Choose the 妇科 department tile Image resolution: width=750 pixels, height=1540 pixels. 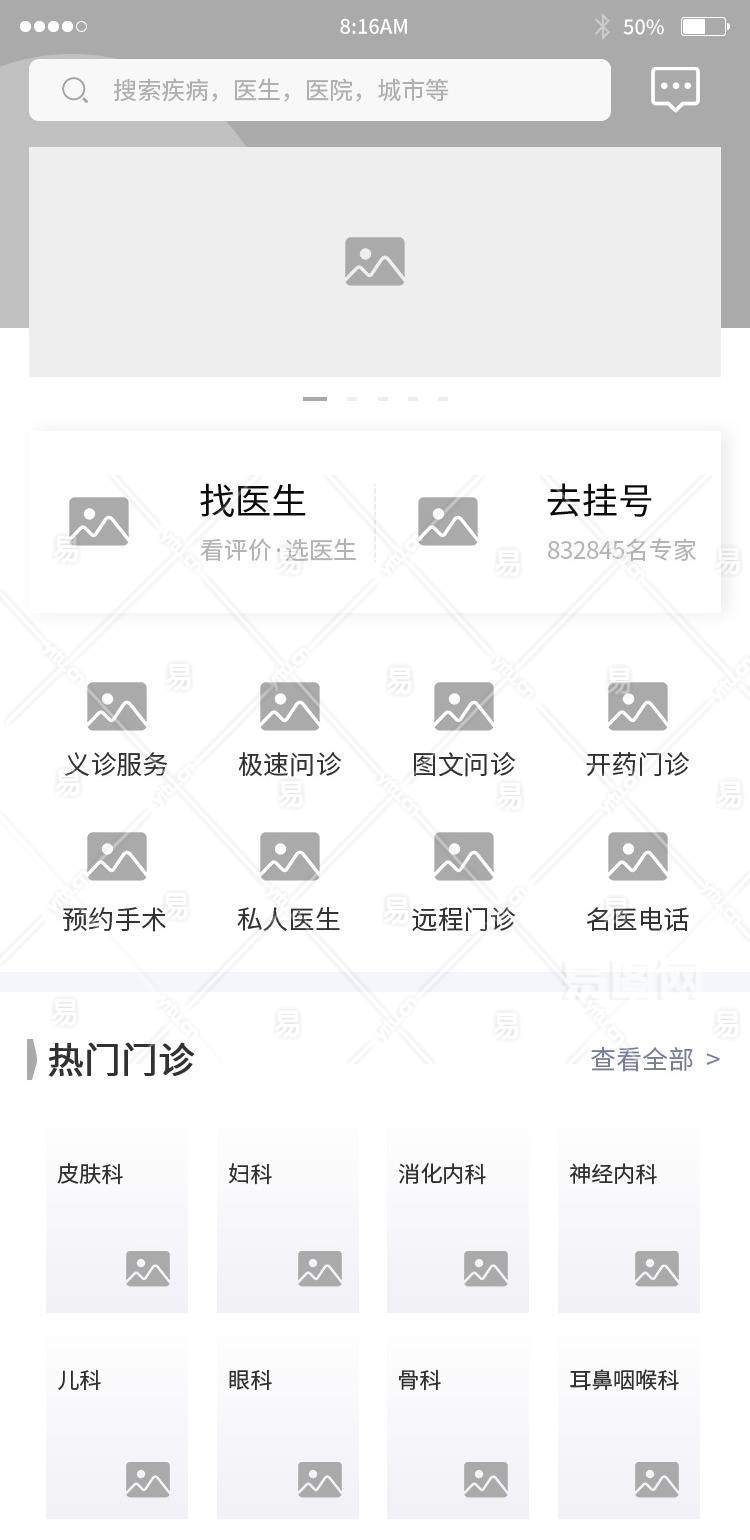pos(288,1220)
